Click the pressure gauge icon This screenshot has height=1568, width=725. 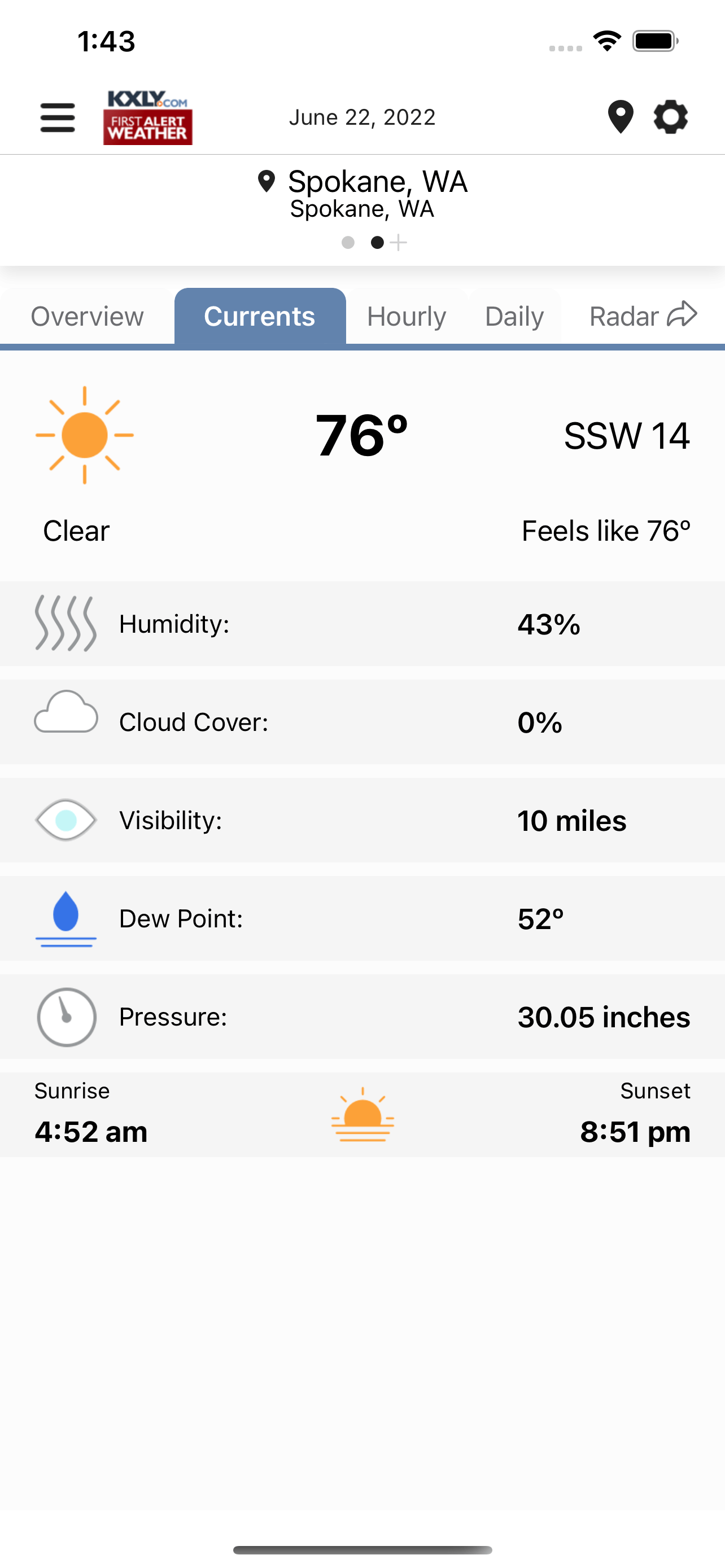click(x=67, y=1017)
